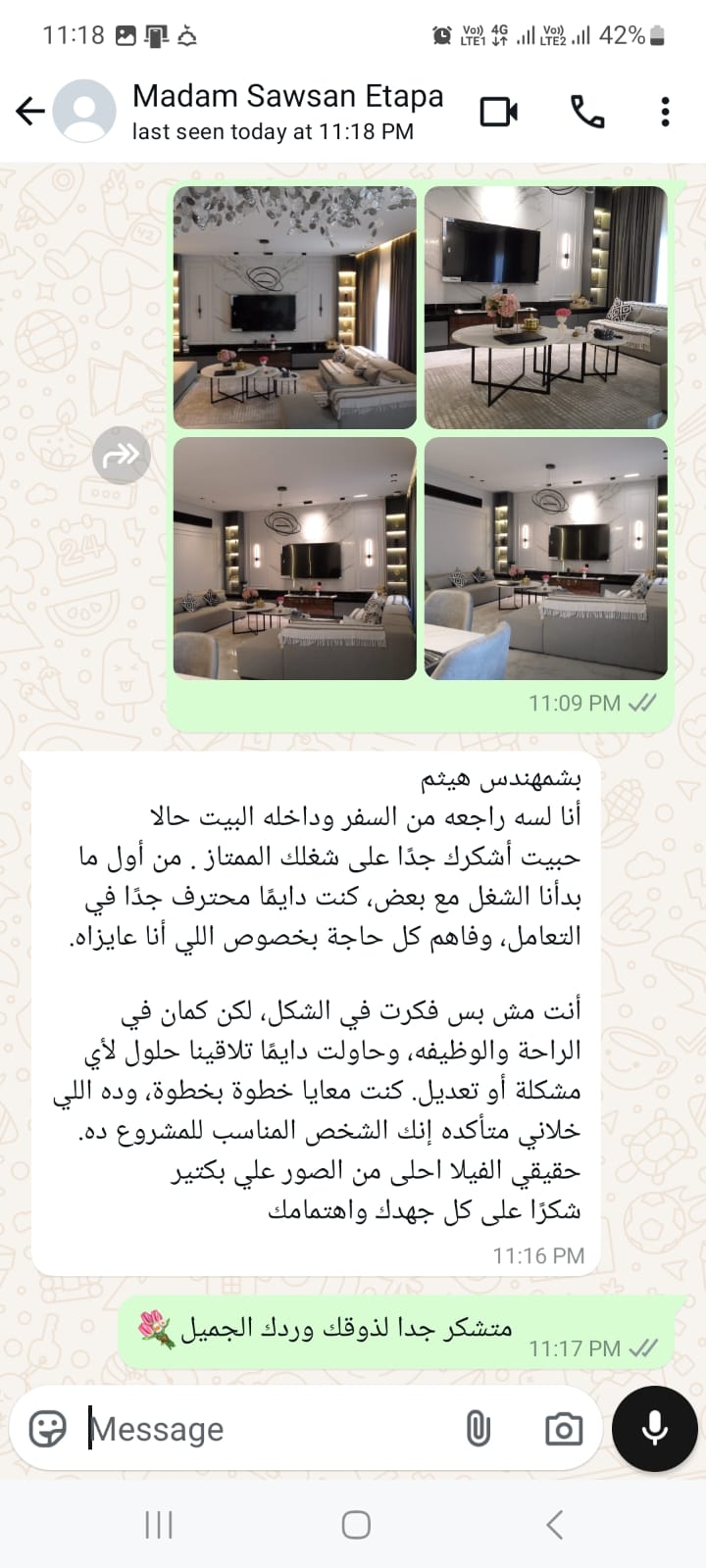706x1568 pixels.
Task: Open the camera from message bar
Action: point(564,1429)
